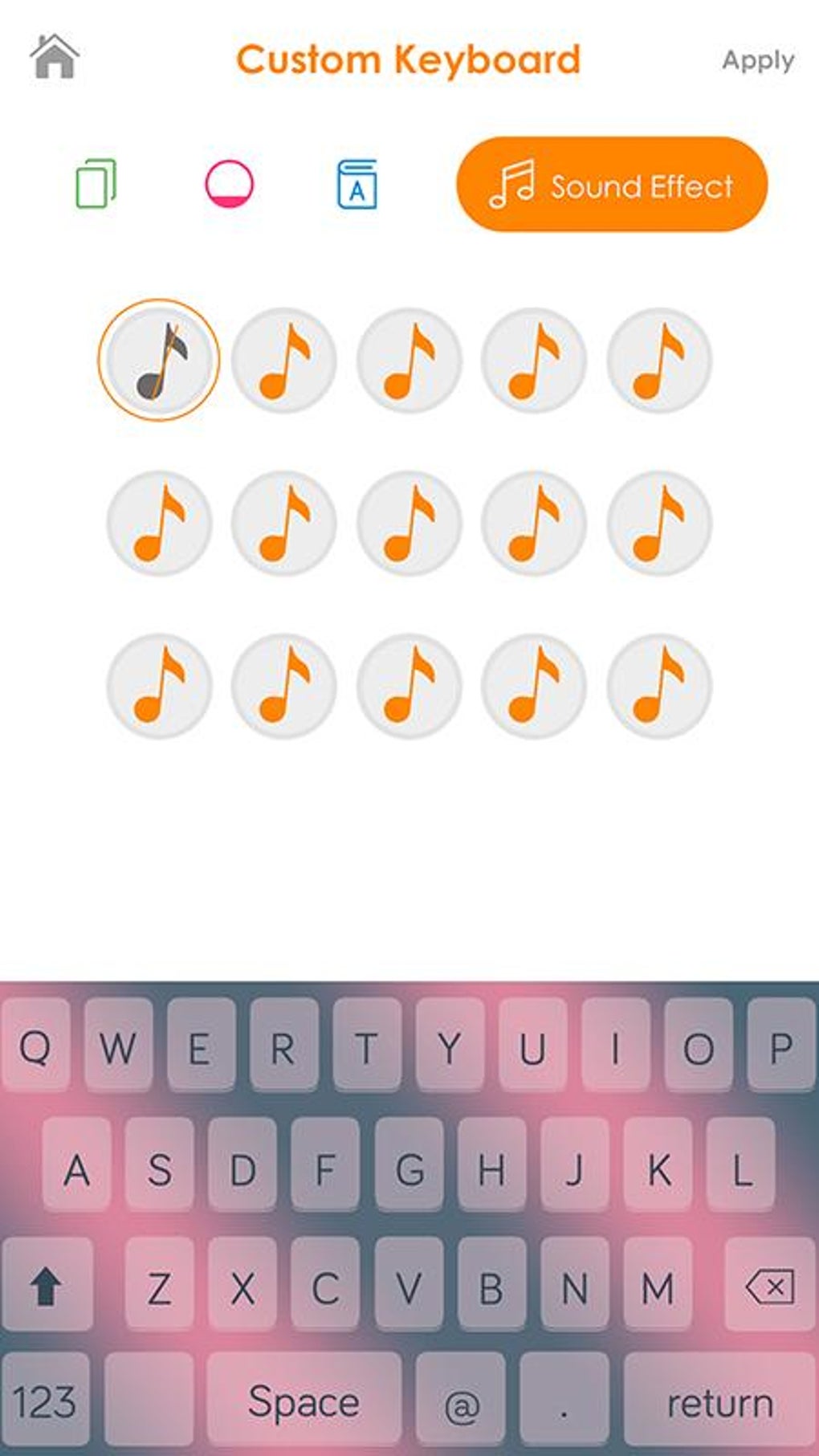The height and width of the screenshot is (1456, 819).
Task: Choose the gray crossed-out sound note
Action: pyautogui.click(x=159, y=361)
